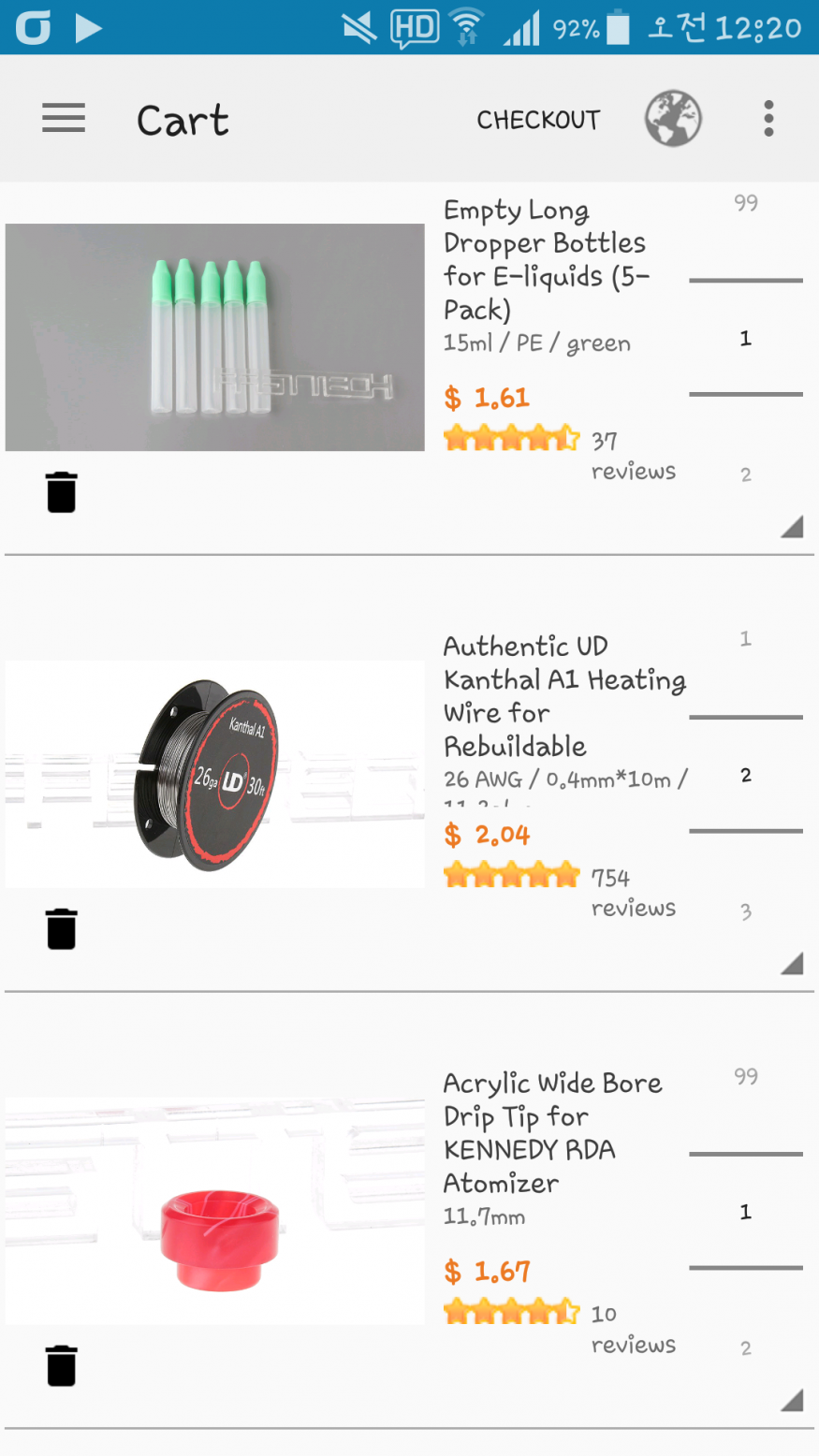Screen dimensions: 819x1456
Task: Open Empty Long Dropper Bottles product title
Action: pos(545,259)
